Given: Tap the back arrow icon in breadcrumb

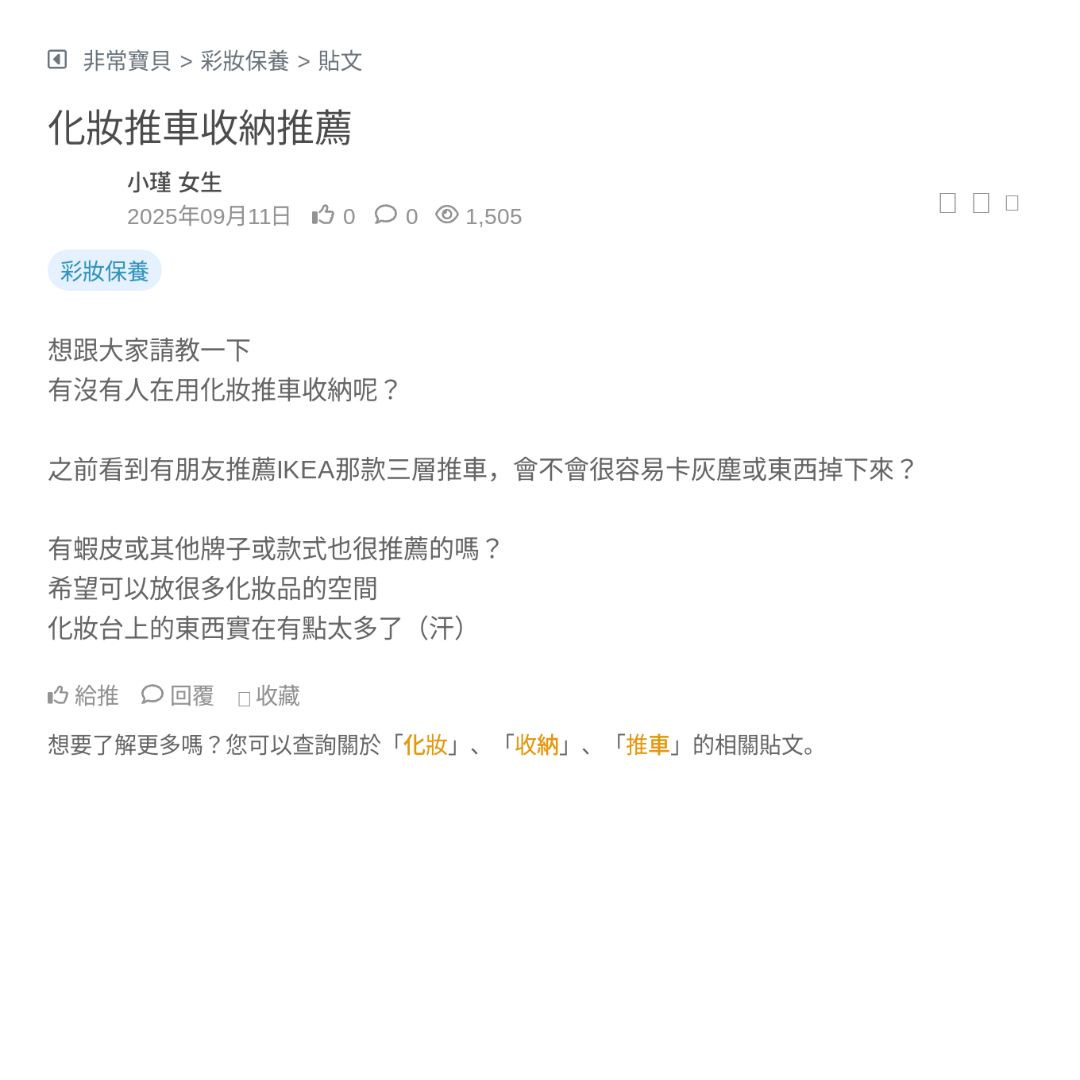Looking at the screenshot, I should coord(57,60).
